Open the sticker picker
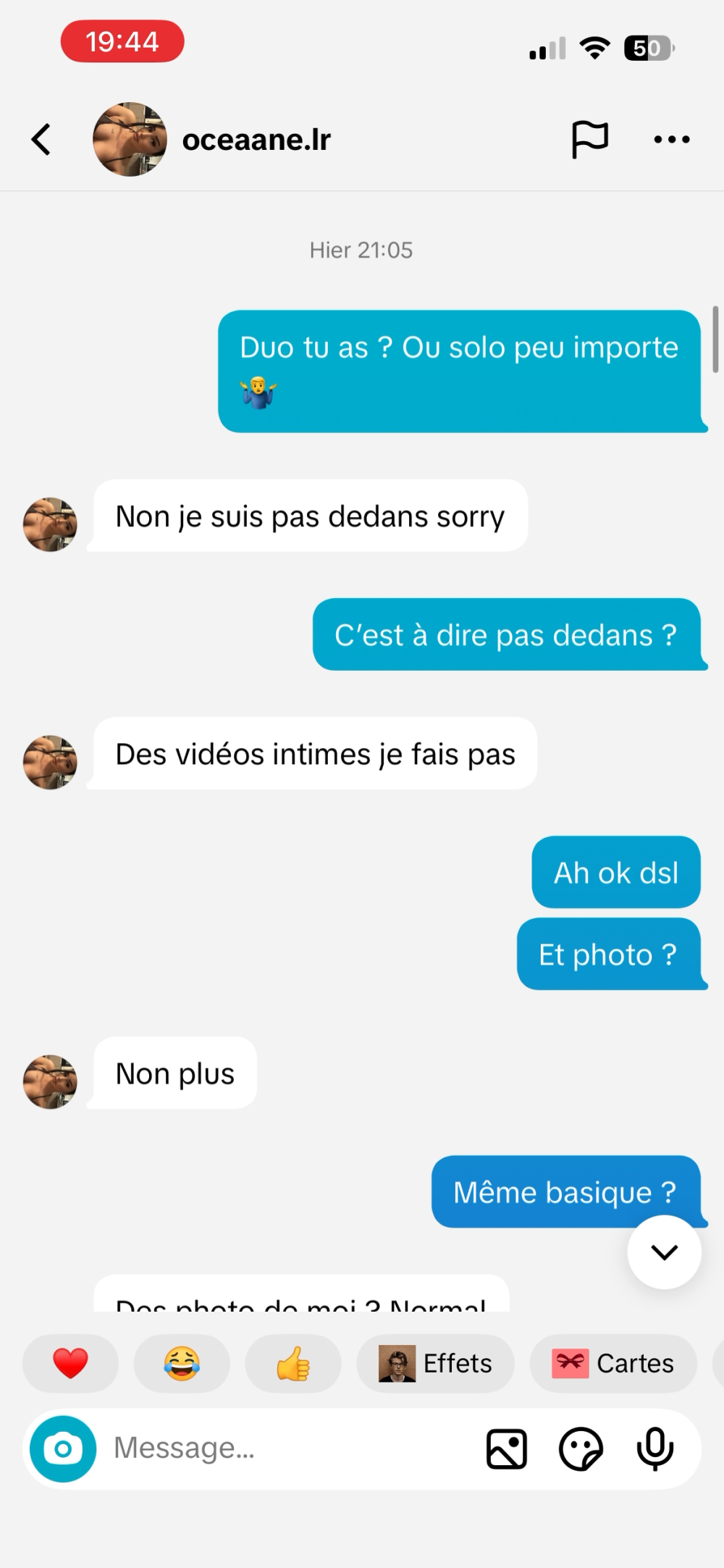Screen dimensions: 724x1568 click(581, 1448)
